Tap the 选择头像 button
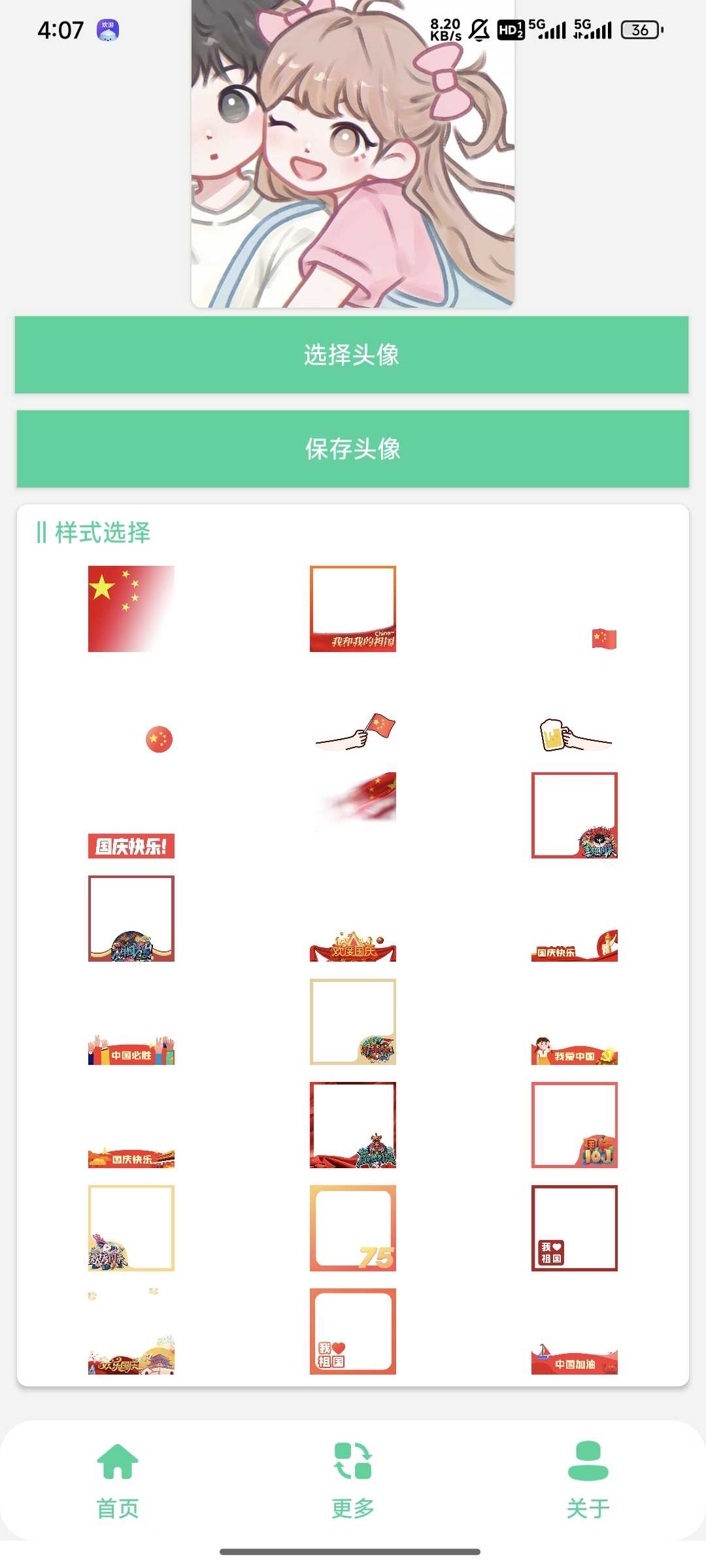The image size is (706, 1568). pyautogui.click(x=352, y=355)
